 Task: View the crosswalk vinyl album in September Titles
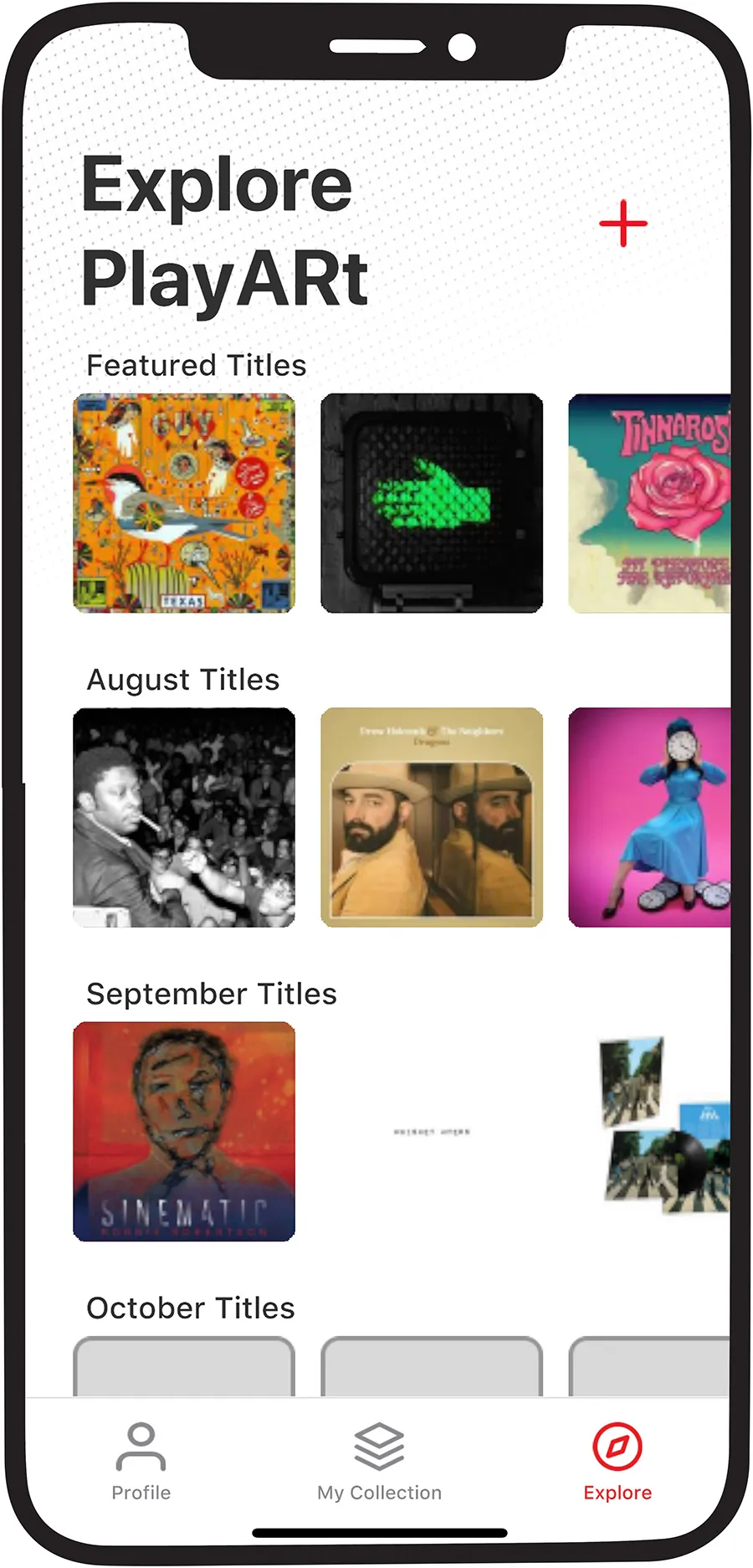(661, 1126)
